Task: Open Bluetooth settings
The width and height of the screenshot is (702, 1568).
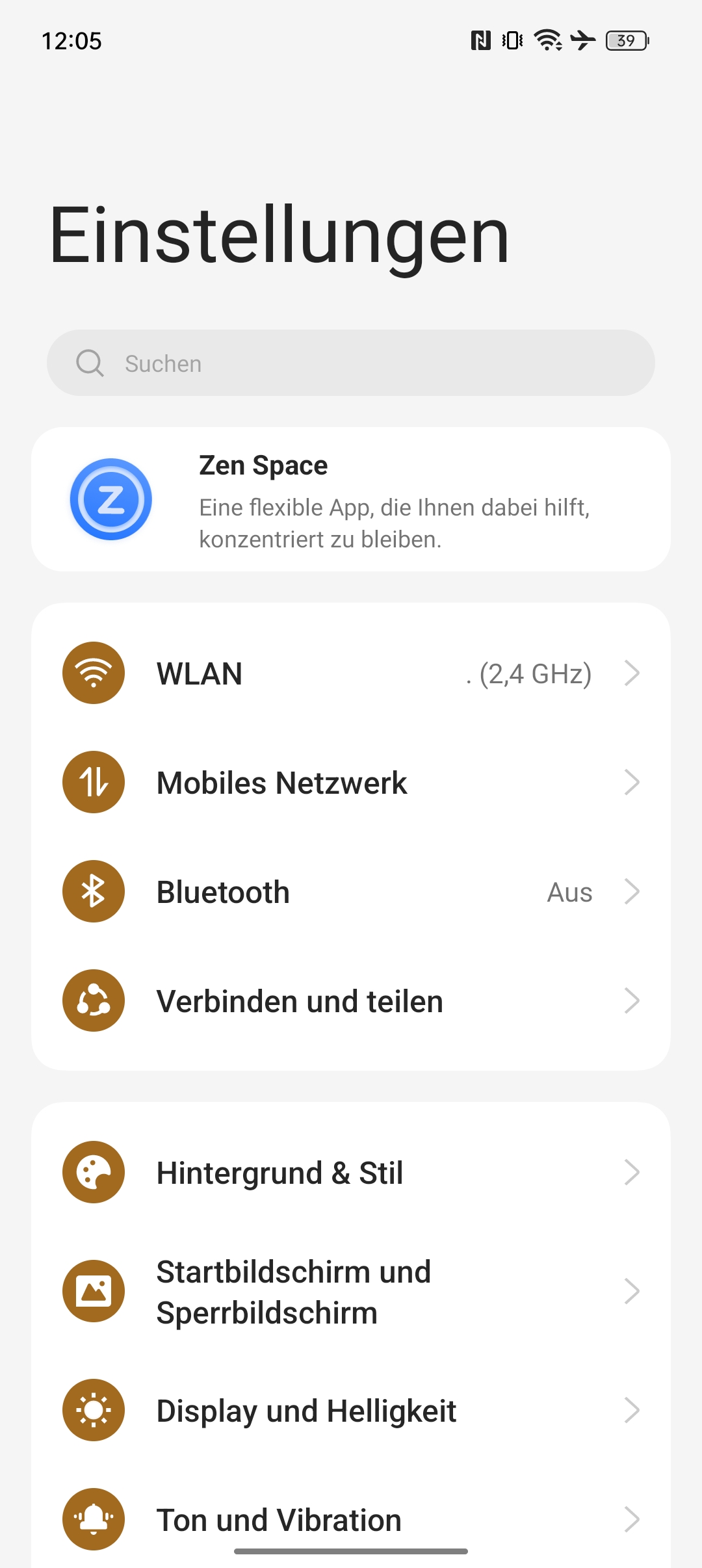Action: (x=351, y=891)
